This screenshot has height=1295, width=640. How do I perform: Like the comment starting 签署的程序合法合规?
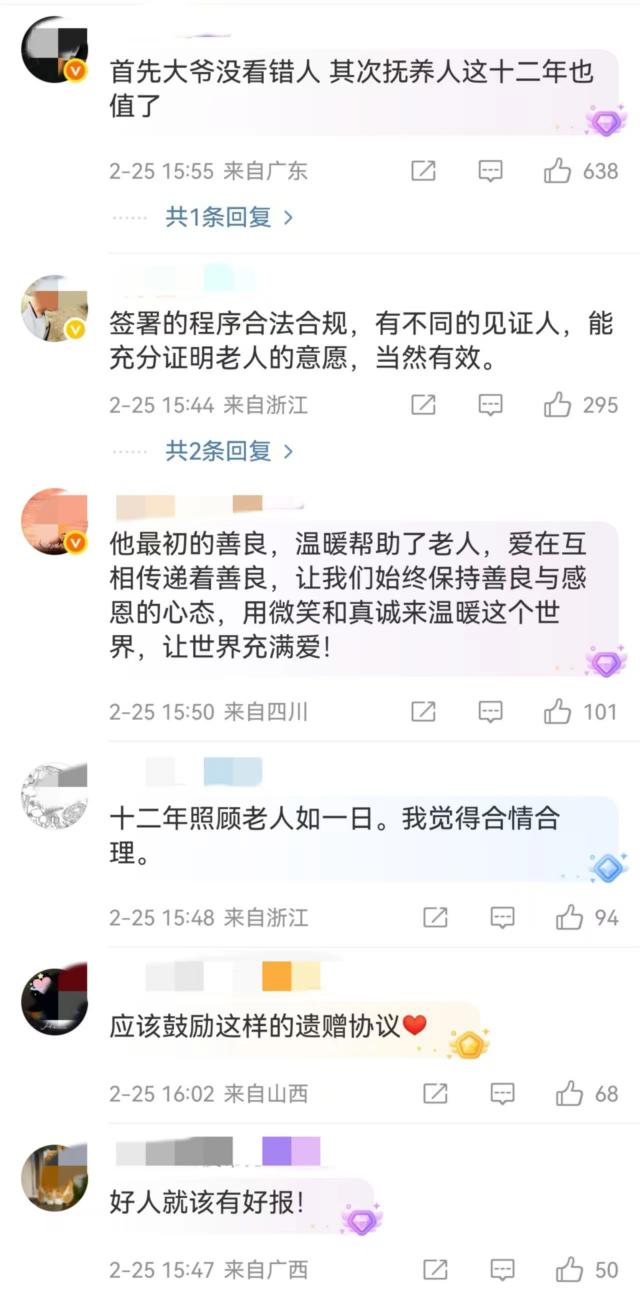coord(558,405)
